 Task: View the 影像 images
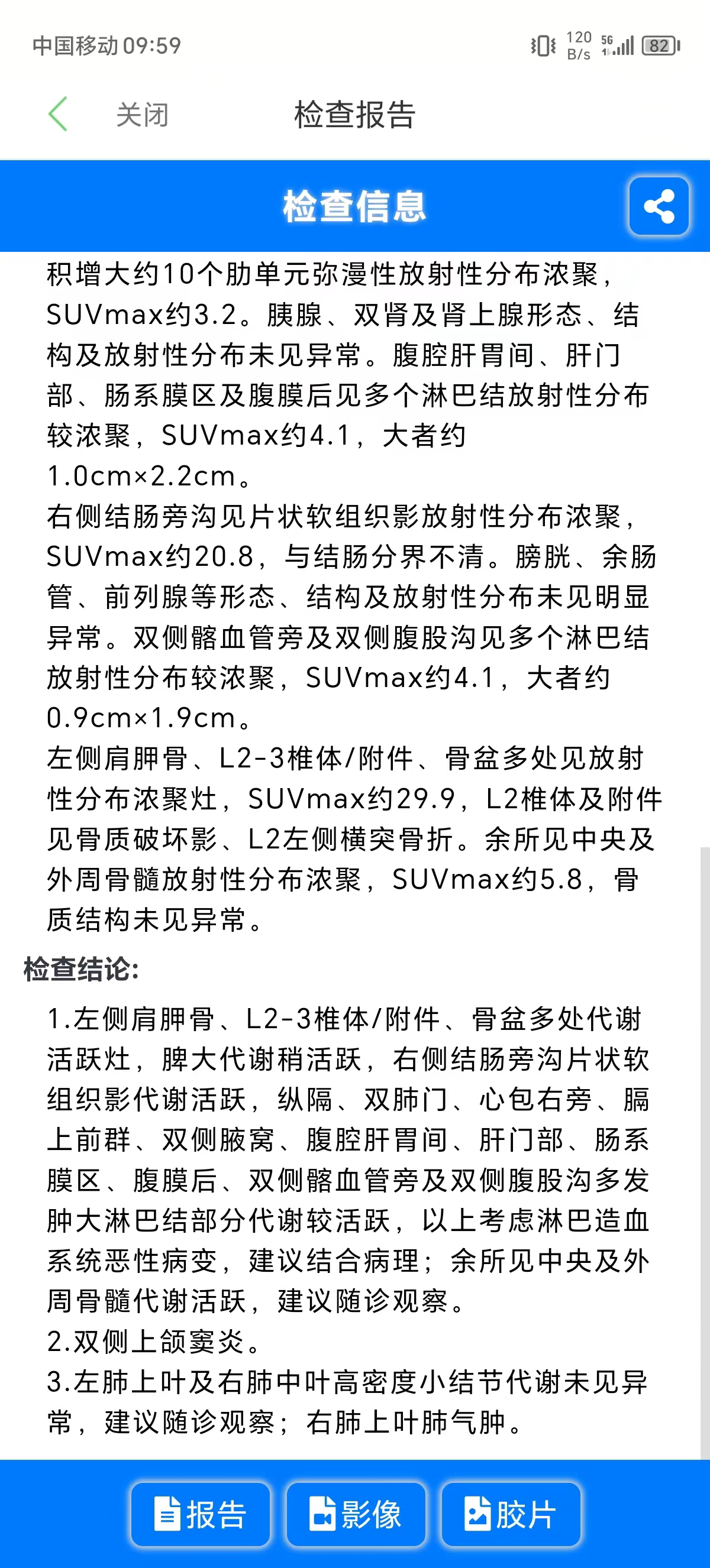click(x=356, y=1514)
